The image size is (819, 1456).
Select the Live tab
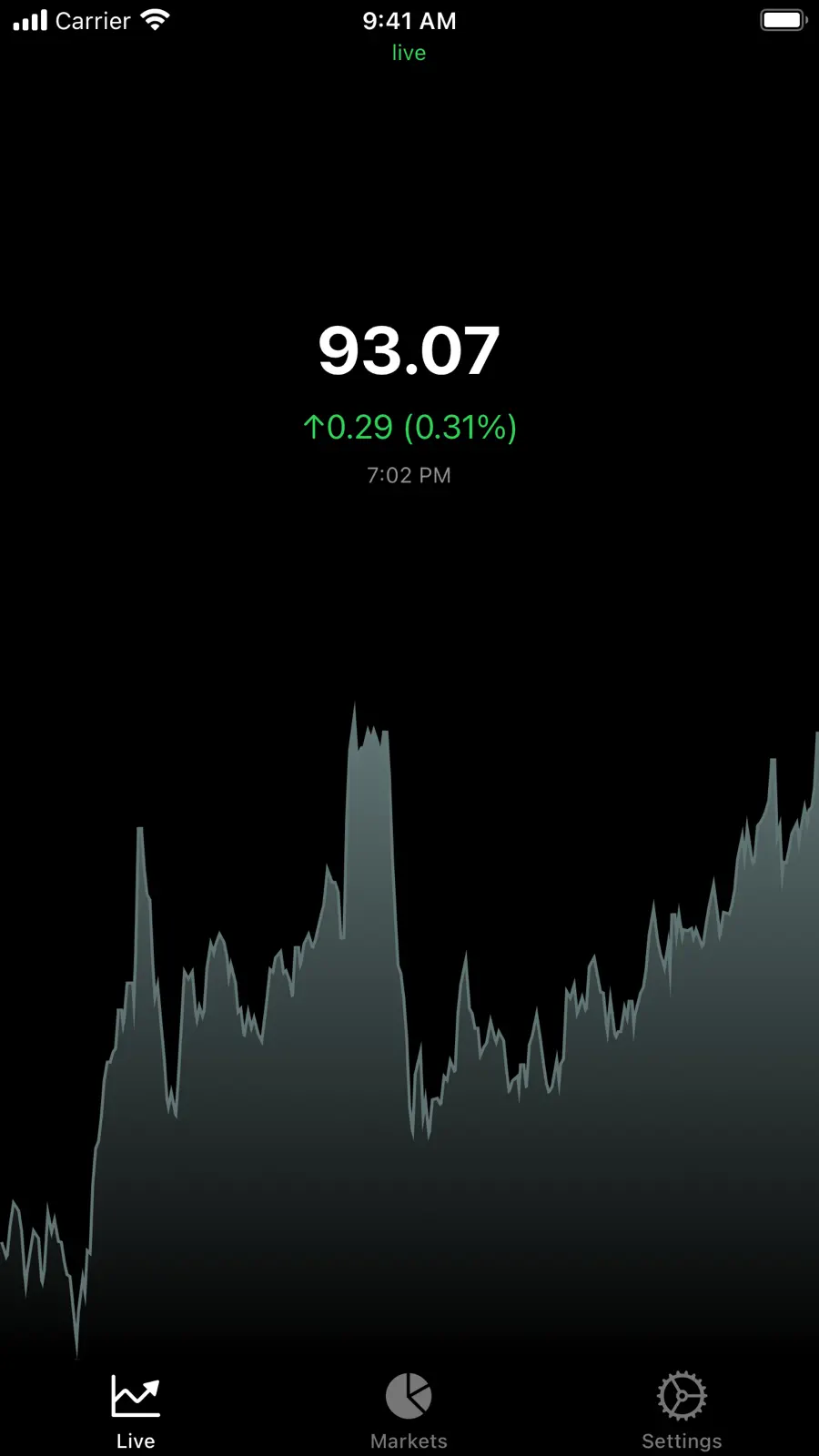(x=136, y=1411)
